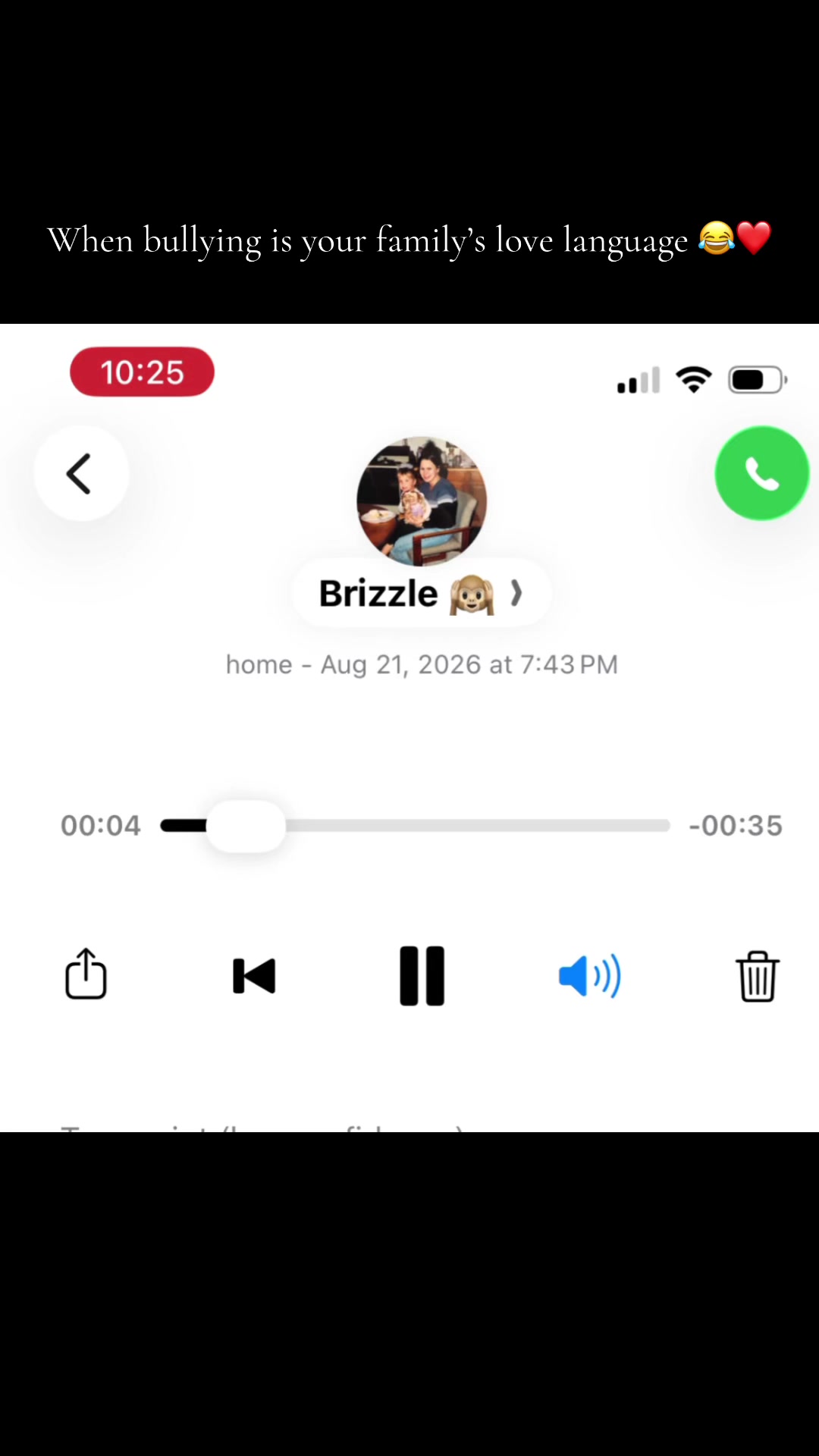Go back from the voicemail screen
Image resolution: width=819 pixels, height=1456 pixels.
(x=81, y=473)
